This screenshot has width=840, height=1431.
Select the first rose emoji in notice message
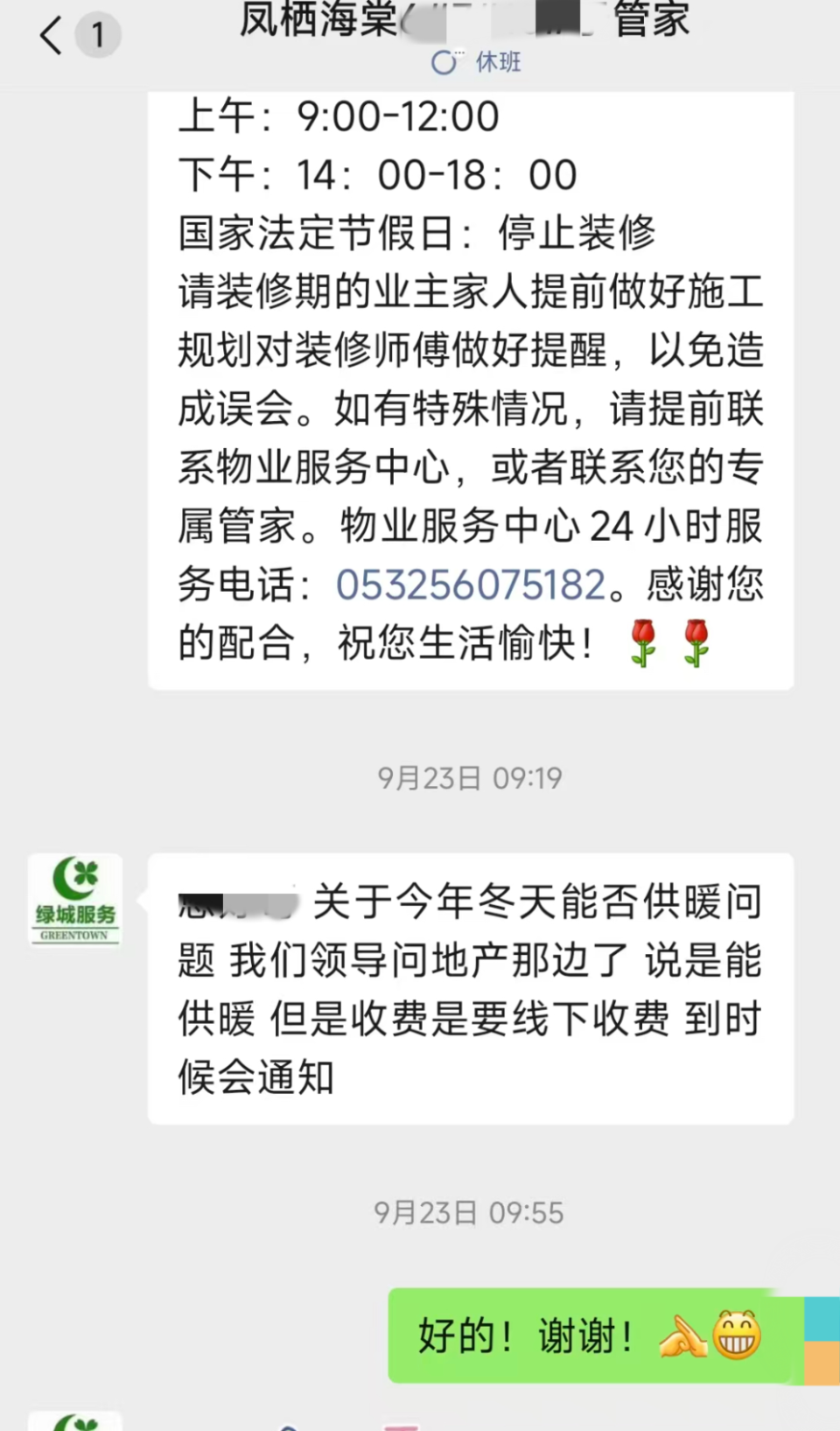645,643
